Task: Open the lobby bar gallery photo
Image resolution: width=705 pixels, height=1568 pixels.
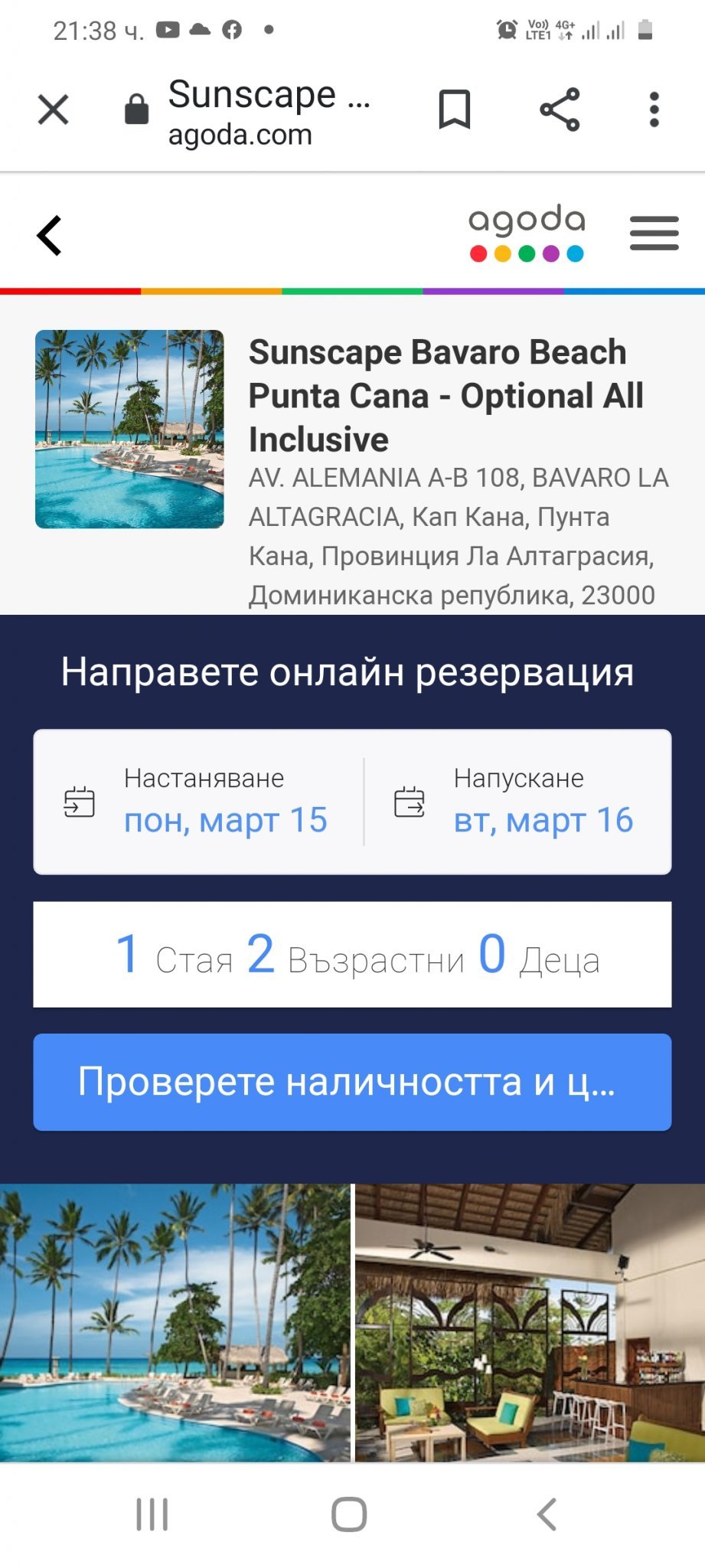Action: 530,1322
